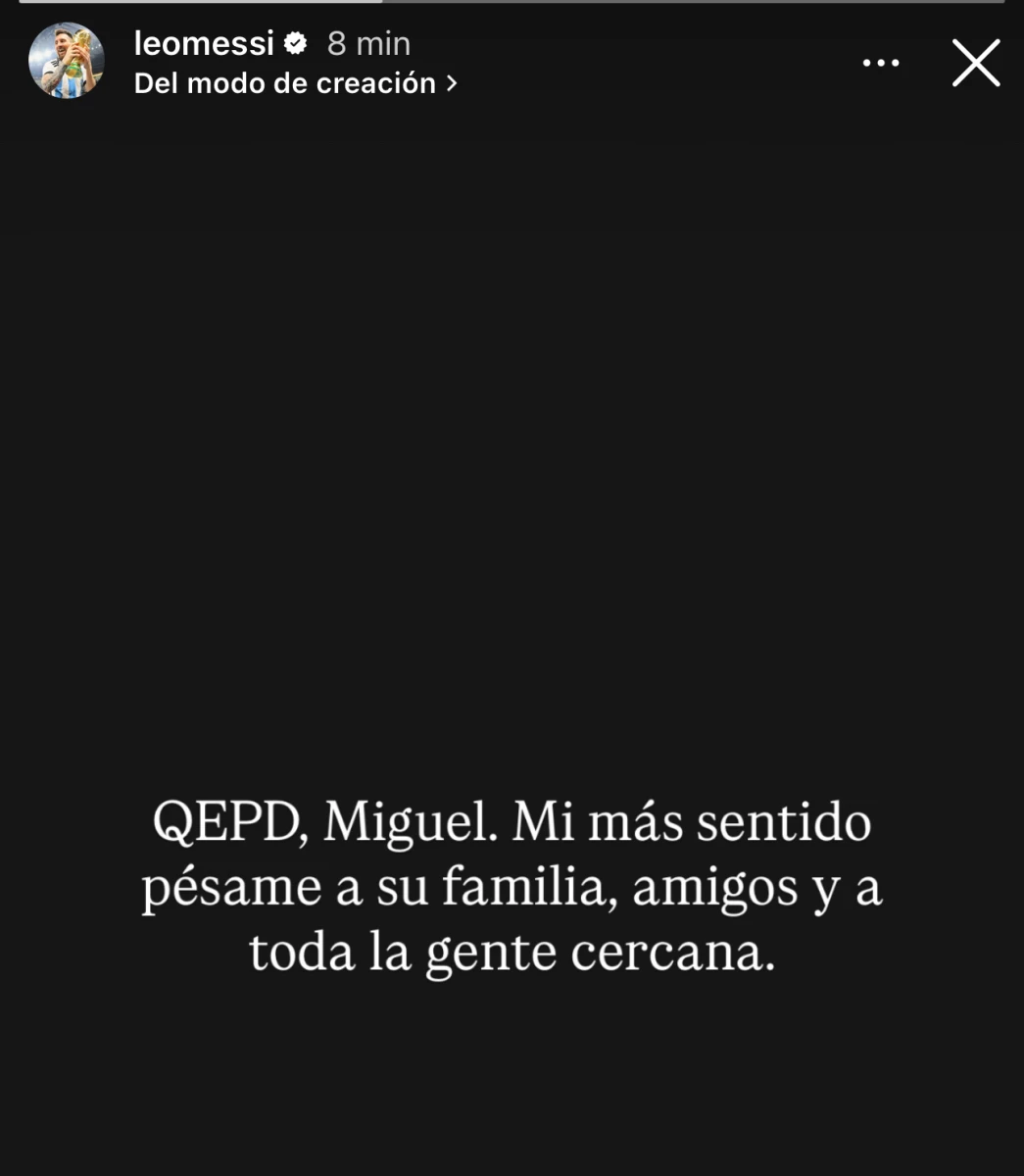Click the chevron after Del modo de creación
The width and height of the screenshot is (1024, 1176).
point(452,83)
